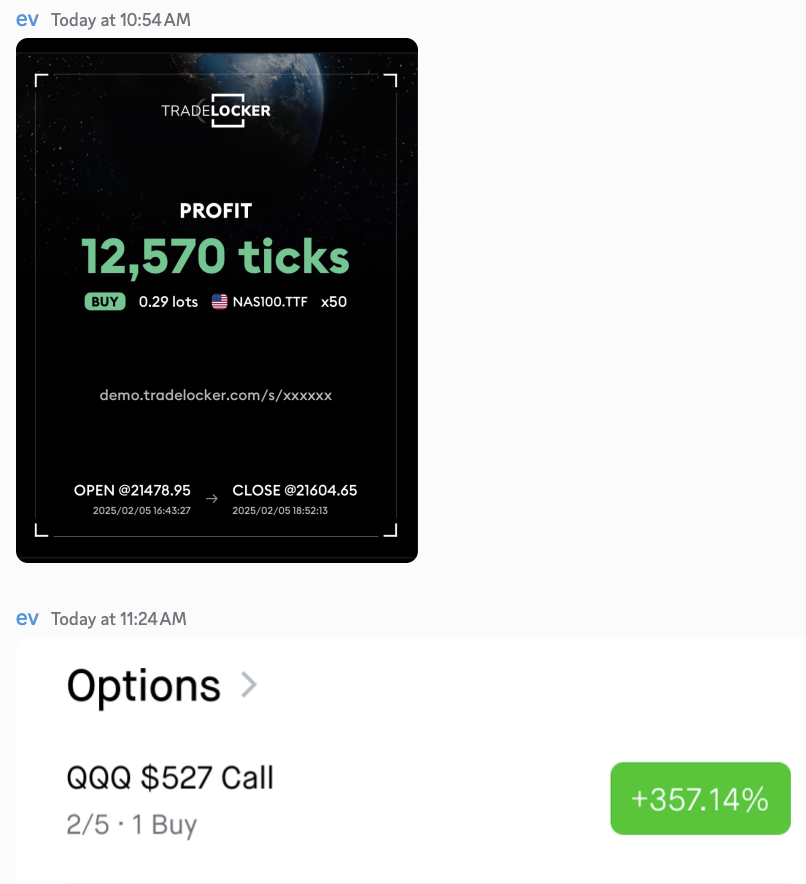Screen dimensions: 806x884
Task: Click the 2/5 · 1 Buy detail text
Action: (131, 825)
